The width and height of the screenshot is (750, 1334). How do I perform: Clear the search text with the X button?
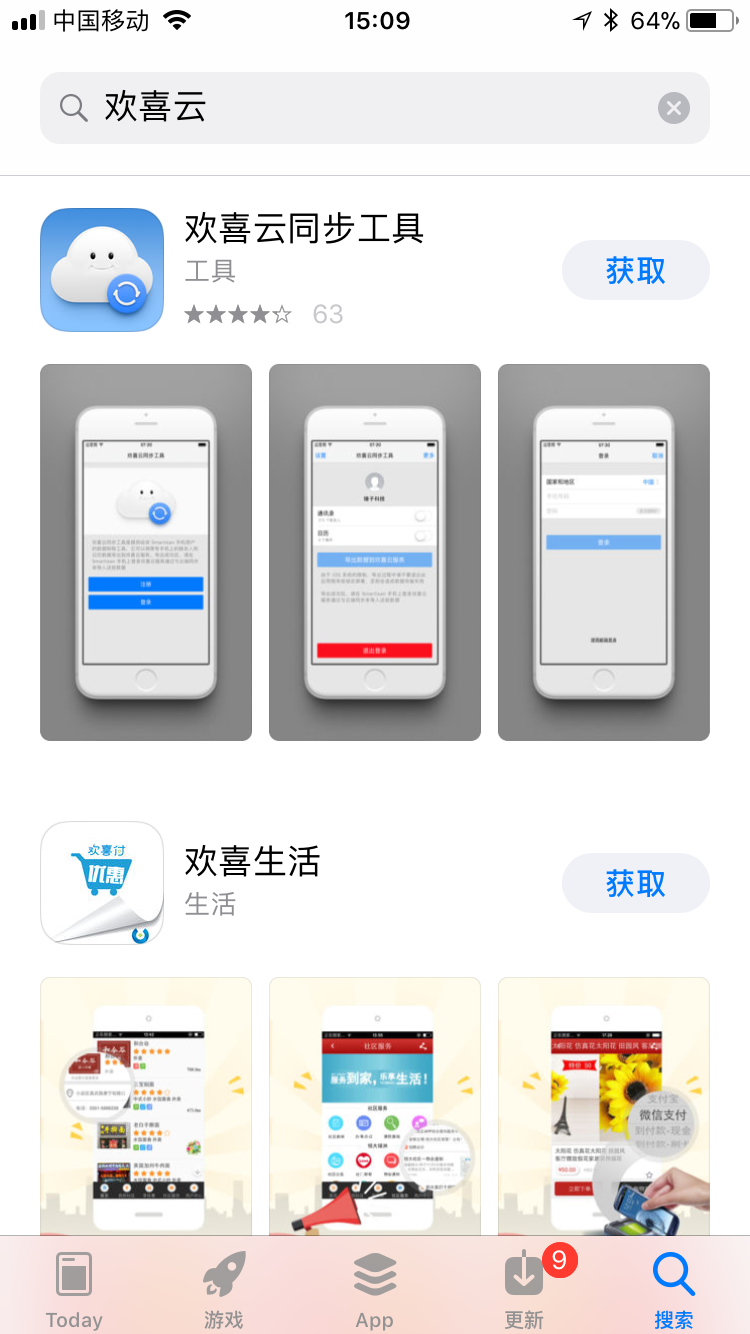coord(673,108)
